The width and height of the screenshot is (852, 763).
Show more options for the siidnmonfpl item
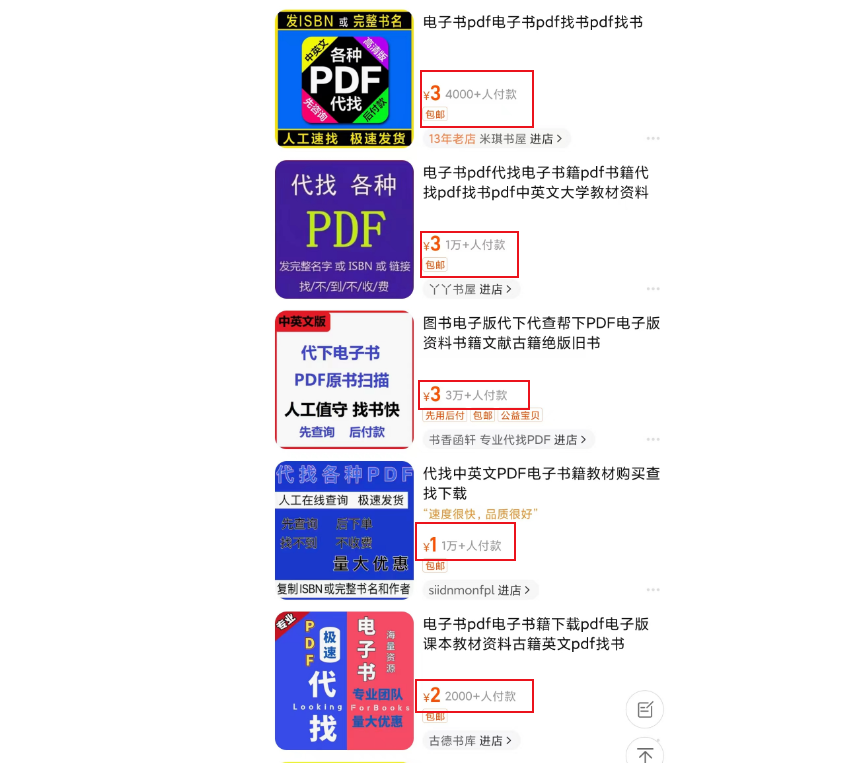coord(653,590)
